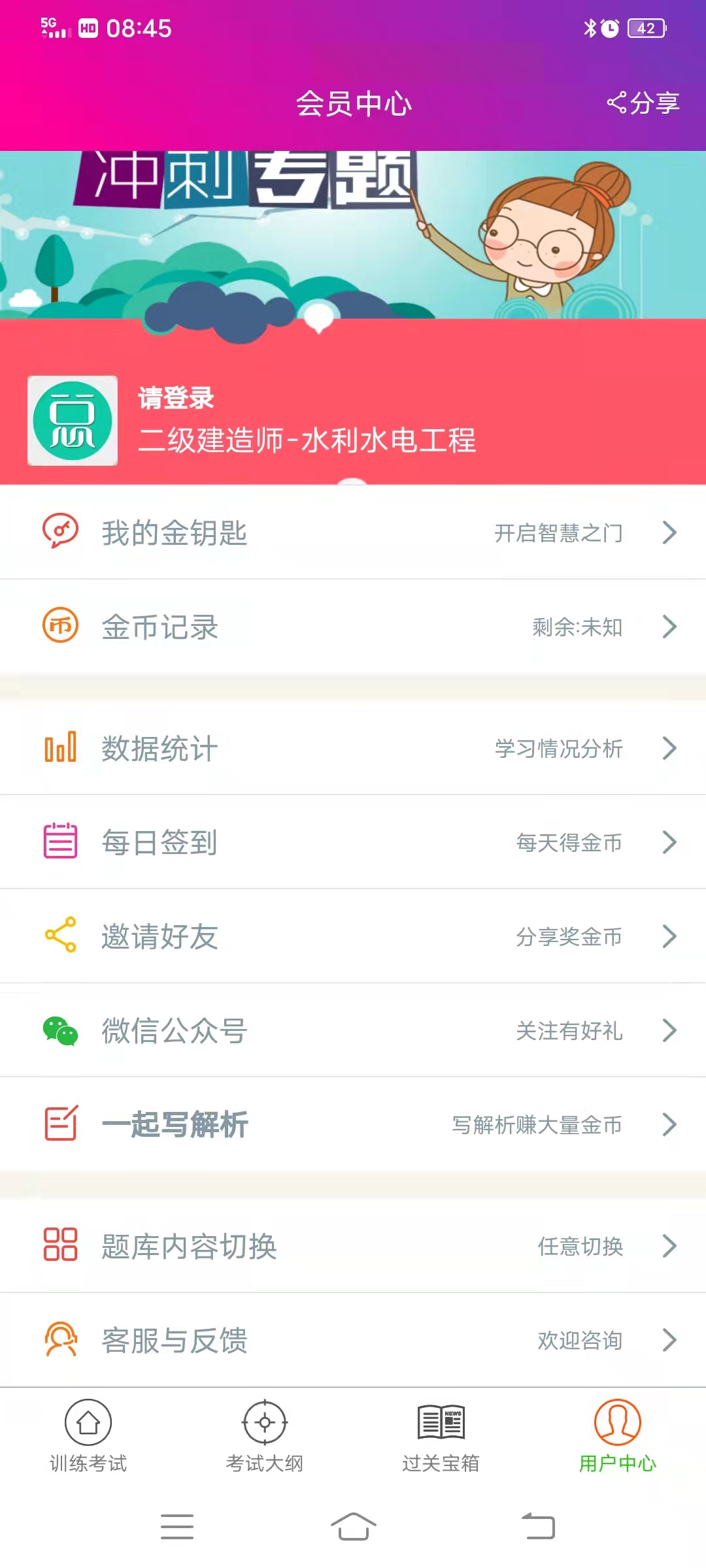Open the 考试大纲 tab
The height and width of the screenshot is (1568, 706).
point(265,1447)
